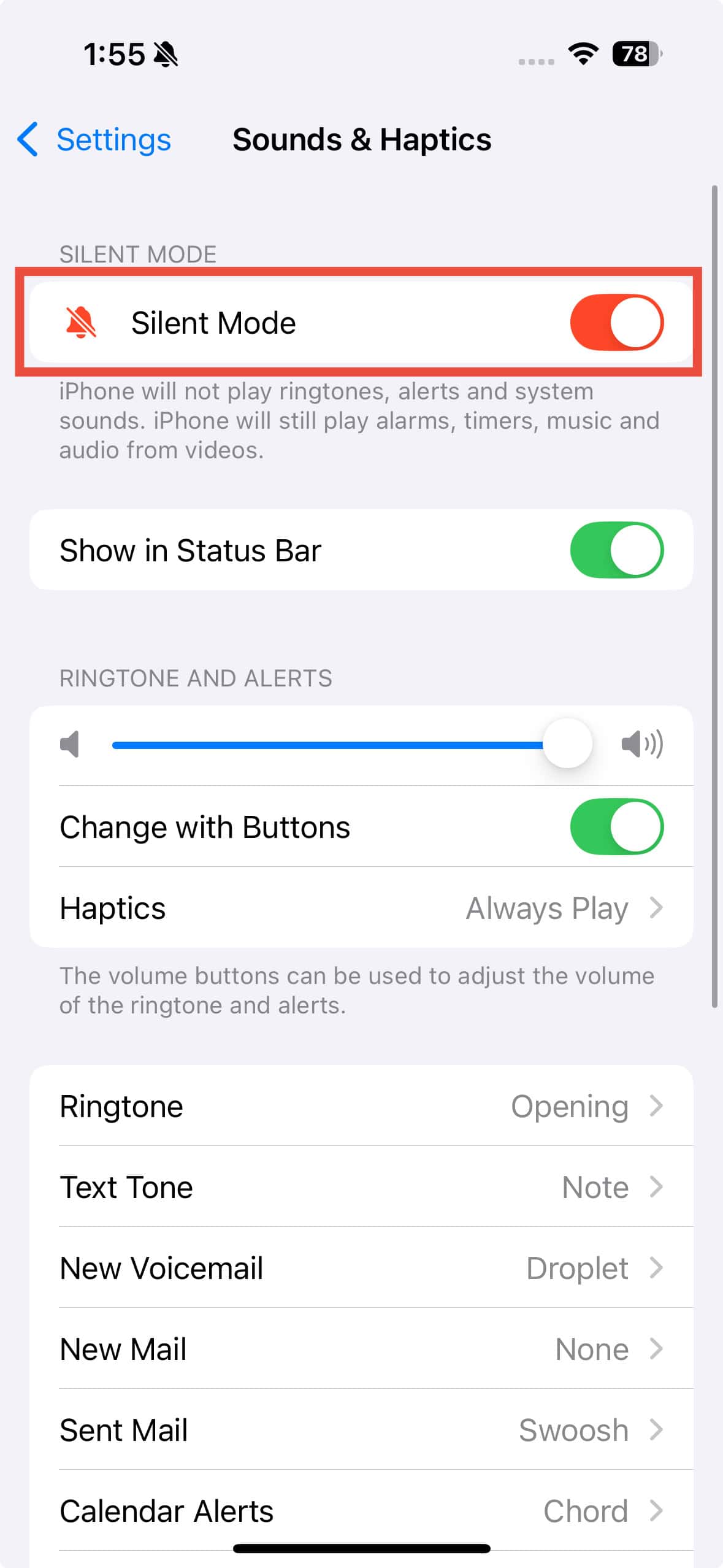
Task: Disable Show in Status Bar
Action: 616,550
